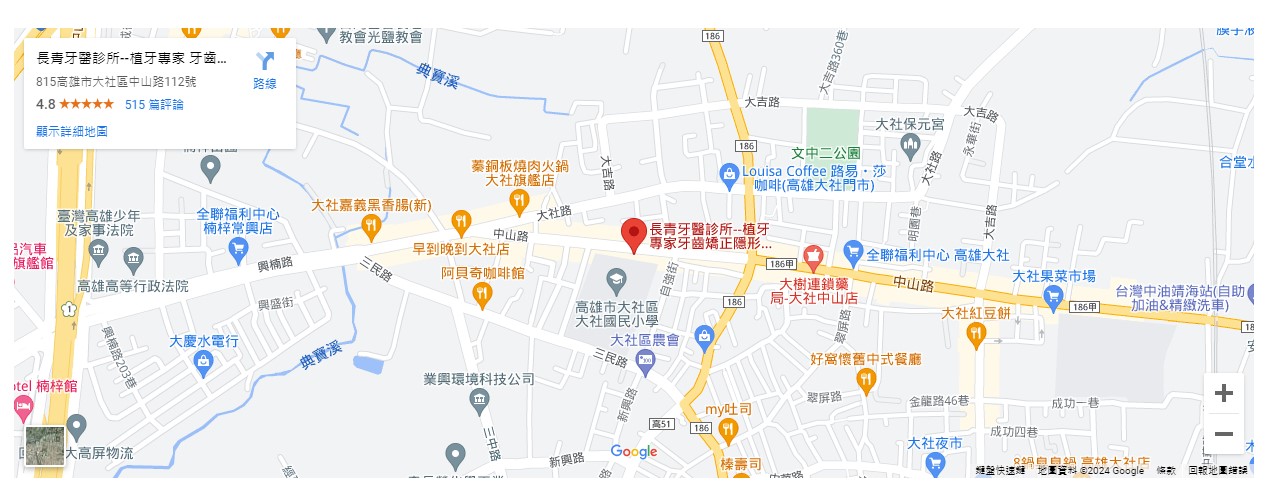Select 阿貝奇咖啡館 cafe marker
Screen dimensions: 1272x494
coord(482,294)
